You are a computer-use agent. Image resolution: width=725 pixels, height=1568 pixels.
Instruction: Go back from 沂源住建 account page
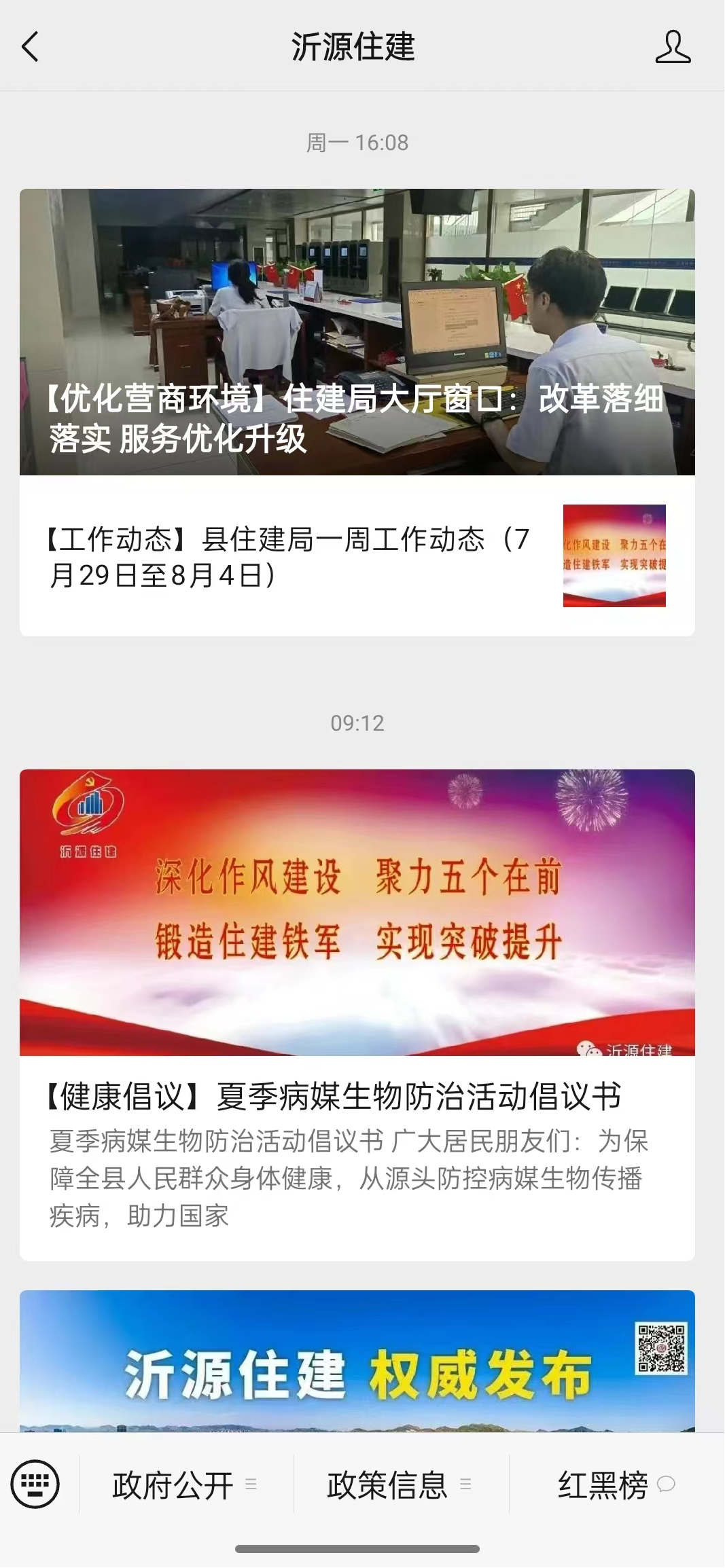[31, 48]
